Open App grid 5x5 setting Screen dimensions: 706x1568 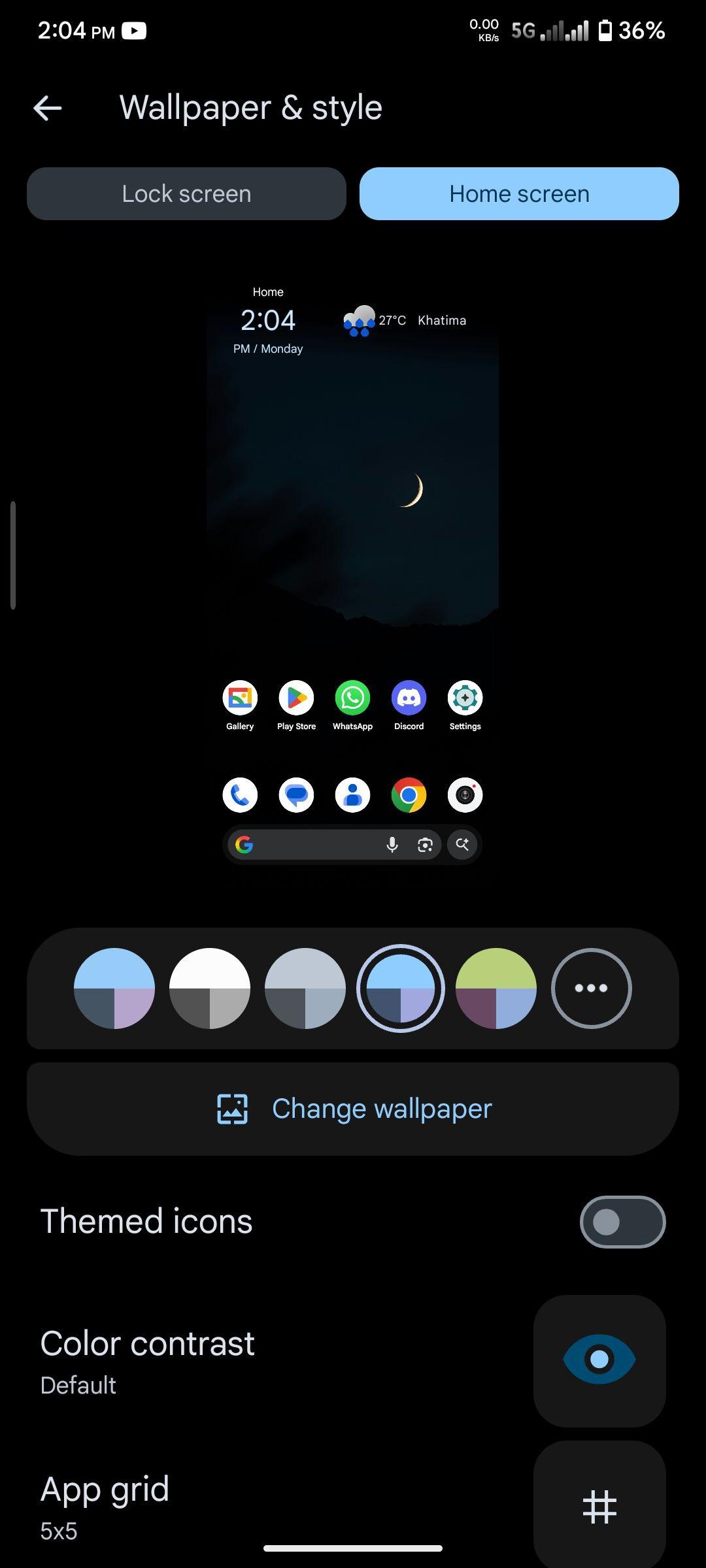(353, 1504)
